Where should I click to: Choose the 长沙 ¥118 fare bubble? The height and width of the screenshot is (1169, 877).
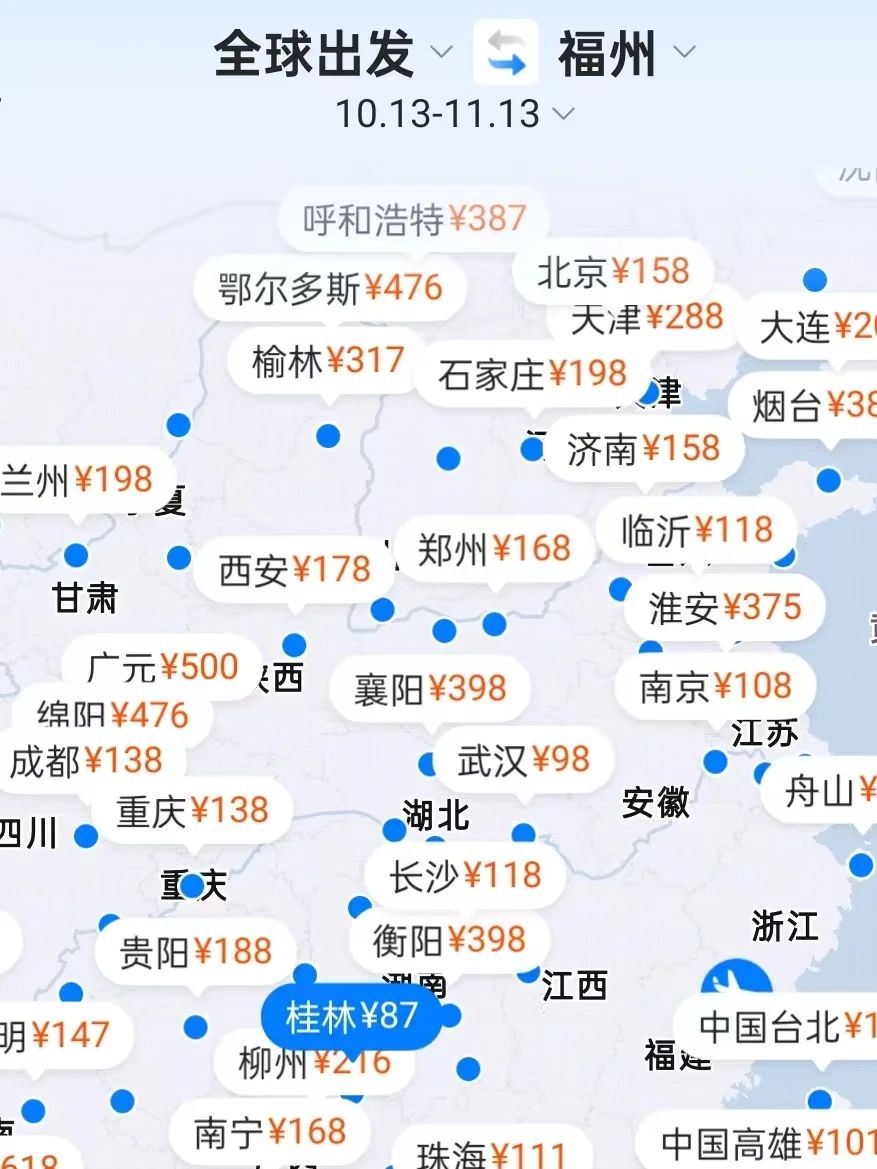pyautogui.click(x=465, y=876)
